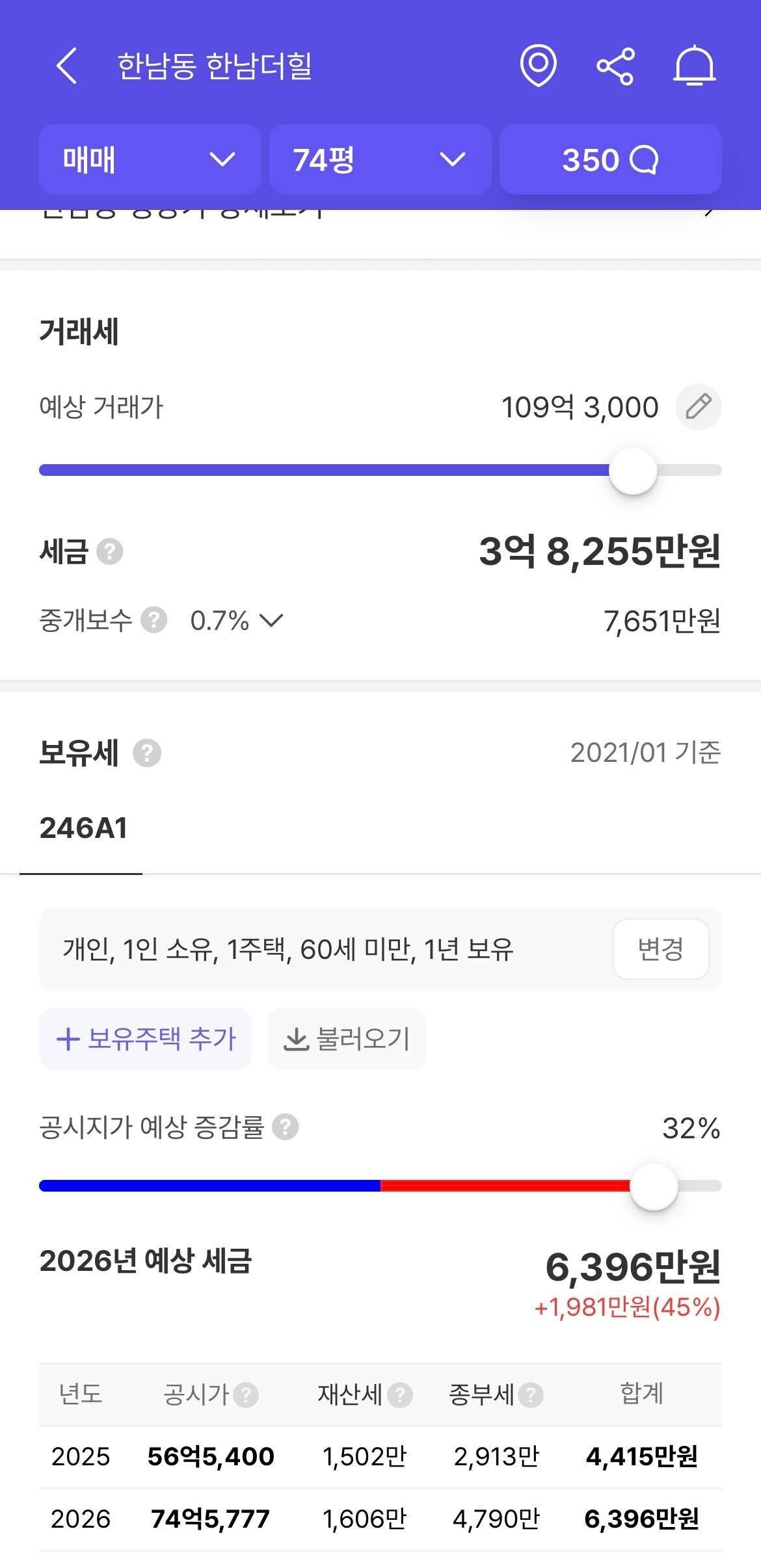Adjust the estimated price slider handle
The image size is (761, 1568).
pyautogui.click(x=633, y=470)
